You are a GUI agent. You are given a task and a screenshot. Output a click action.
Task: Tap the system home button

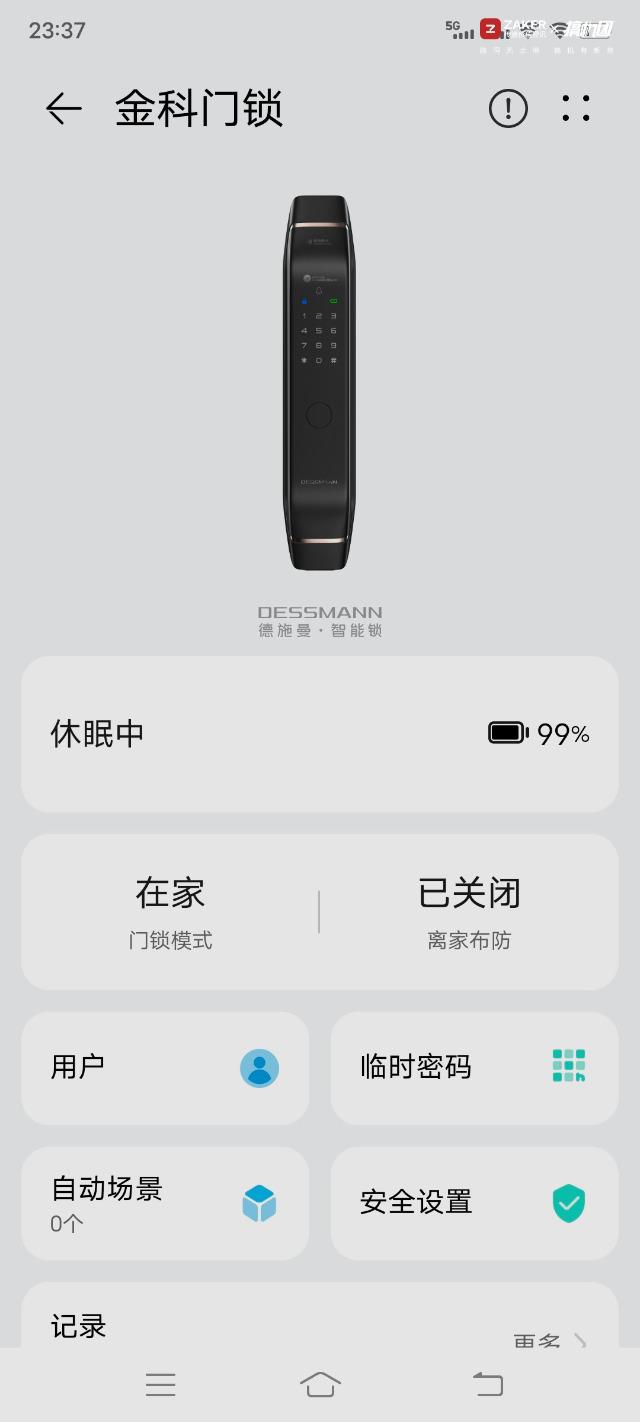320,1385
